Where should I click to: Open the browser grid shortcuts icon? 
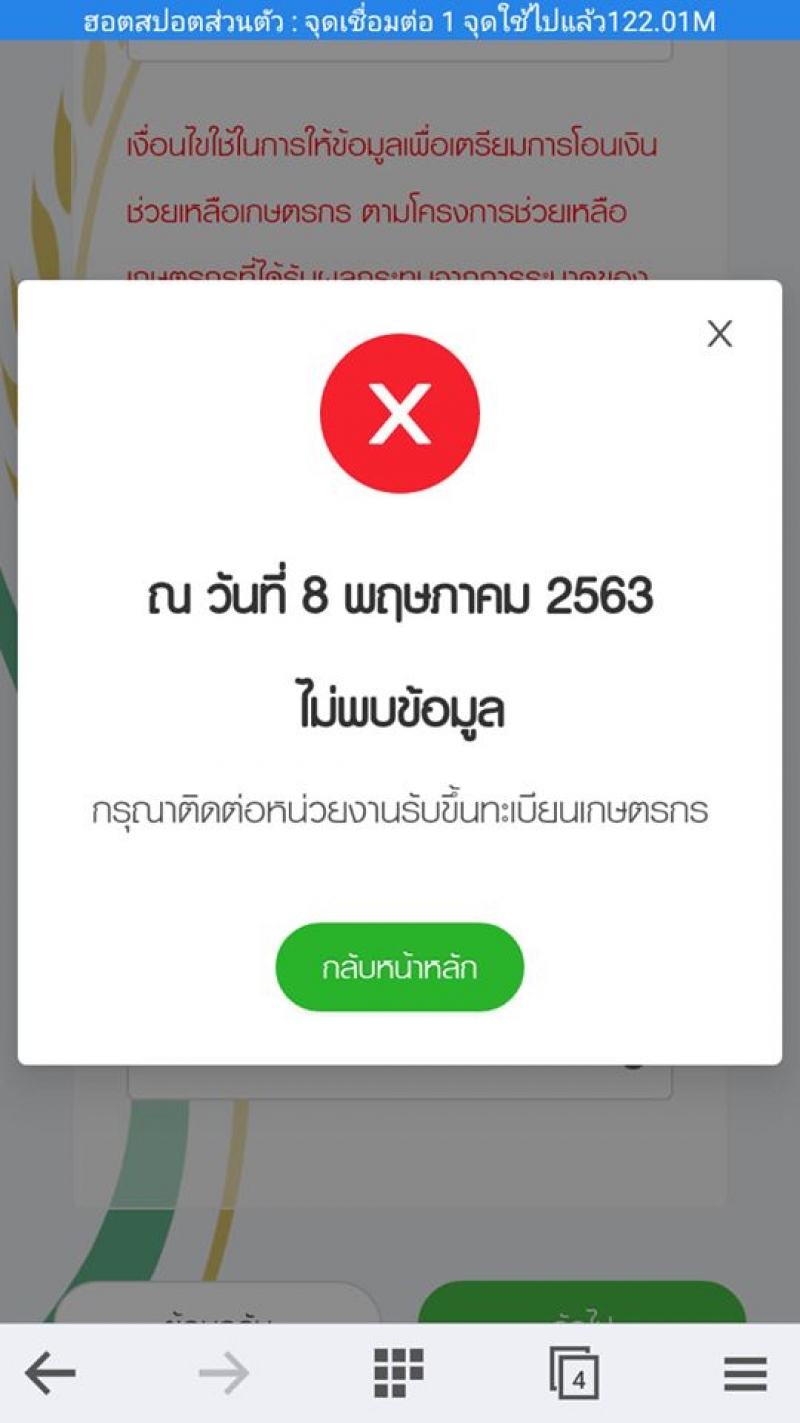coord(399,1372)
